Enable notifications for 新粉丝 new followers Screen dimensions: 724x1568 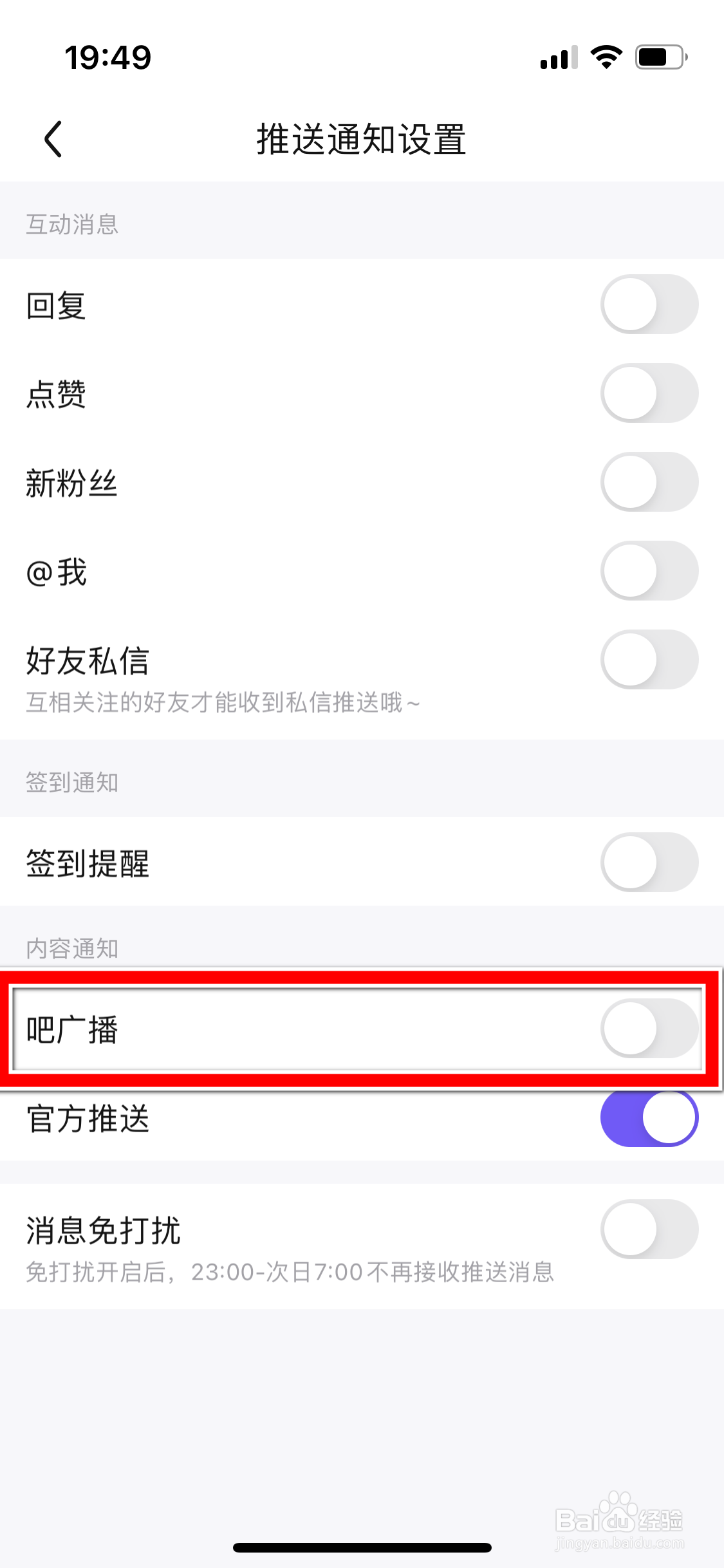click(649, 482)
